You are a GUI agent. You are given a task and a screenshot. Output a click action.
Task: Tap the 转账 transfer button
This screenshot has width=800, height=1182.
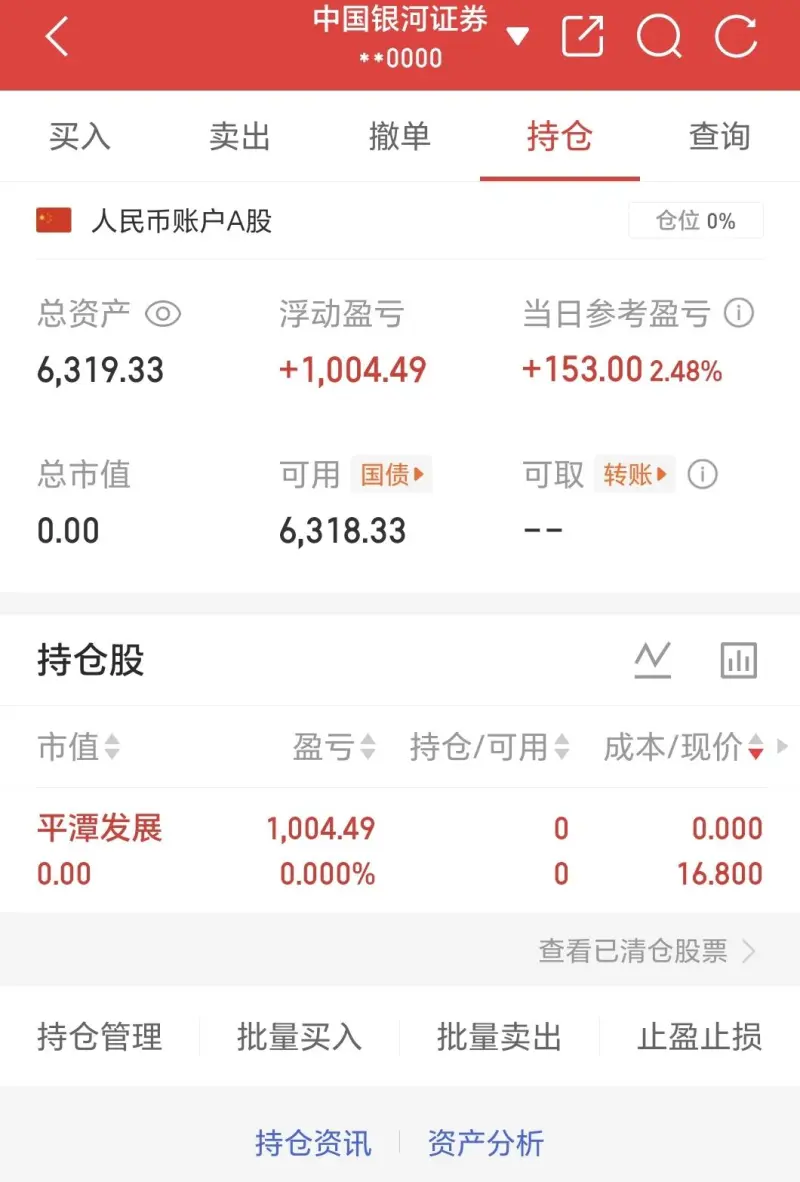coord(634,474)
